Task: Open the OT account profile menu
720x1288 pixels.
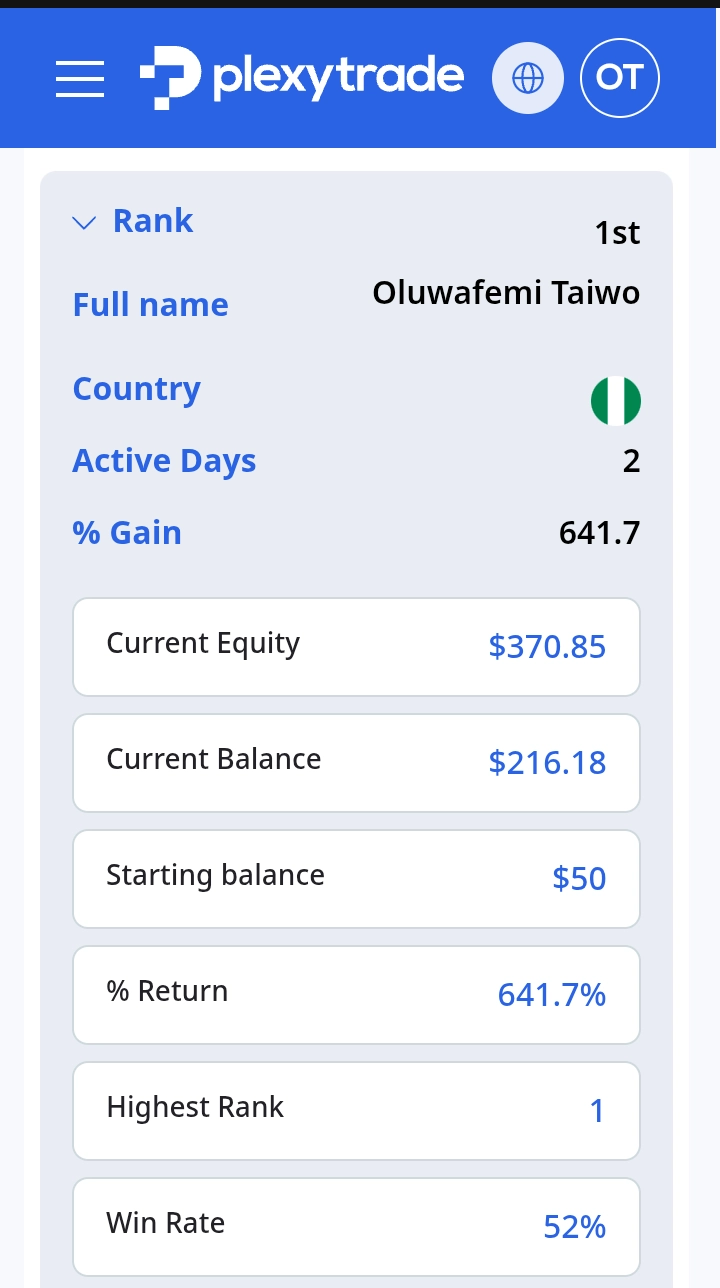Action: [x=620, y=77]
